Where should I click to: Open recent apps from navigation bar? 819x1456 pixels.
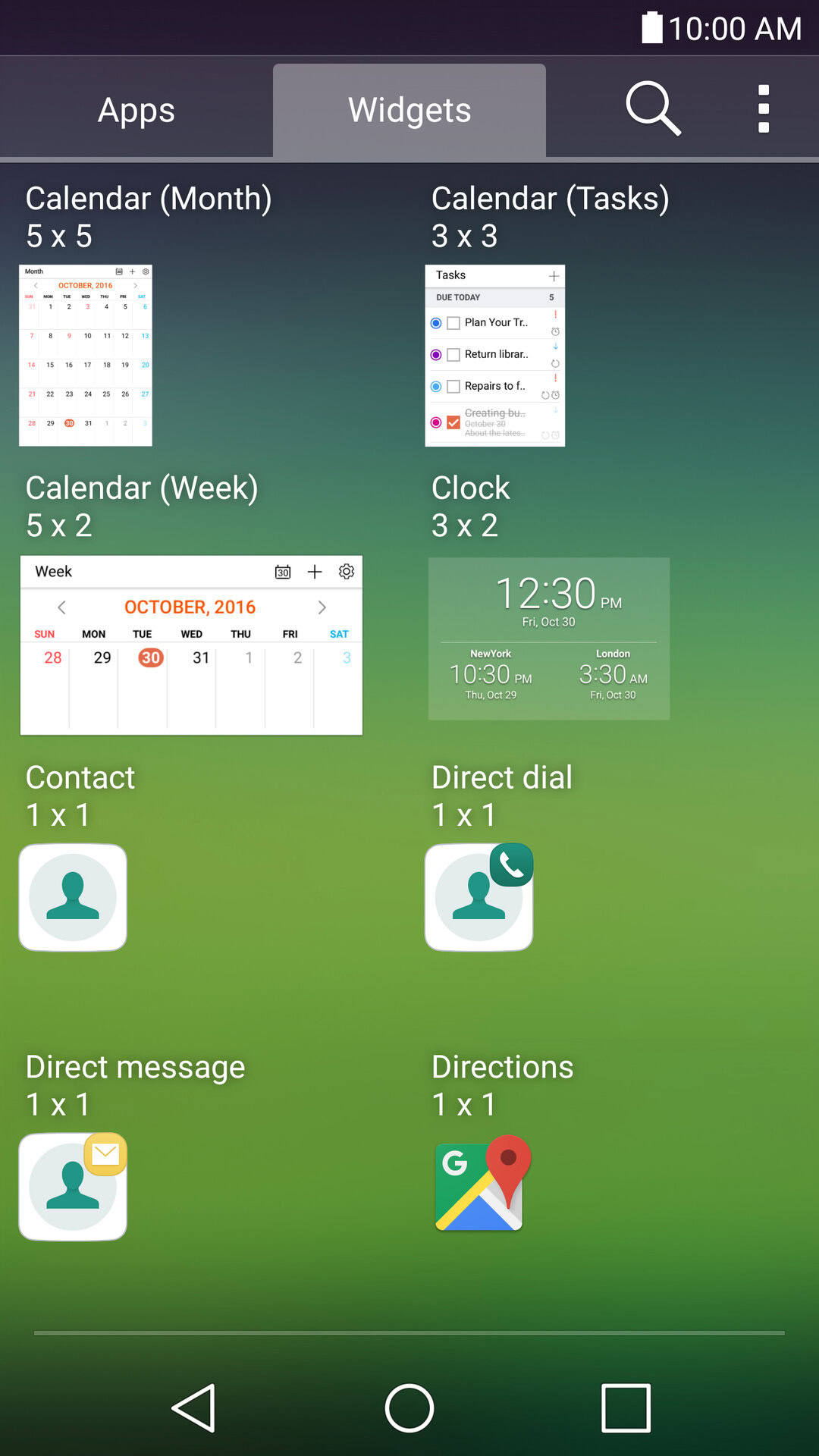[x=626, y=1408]
